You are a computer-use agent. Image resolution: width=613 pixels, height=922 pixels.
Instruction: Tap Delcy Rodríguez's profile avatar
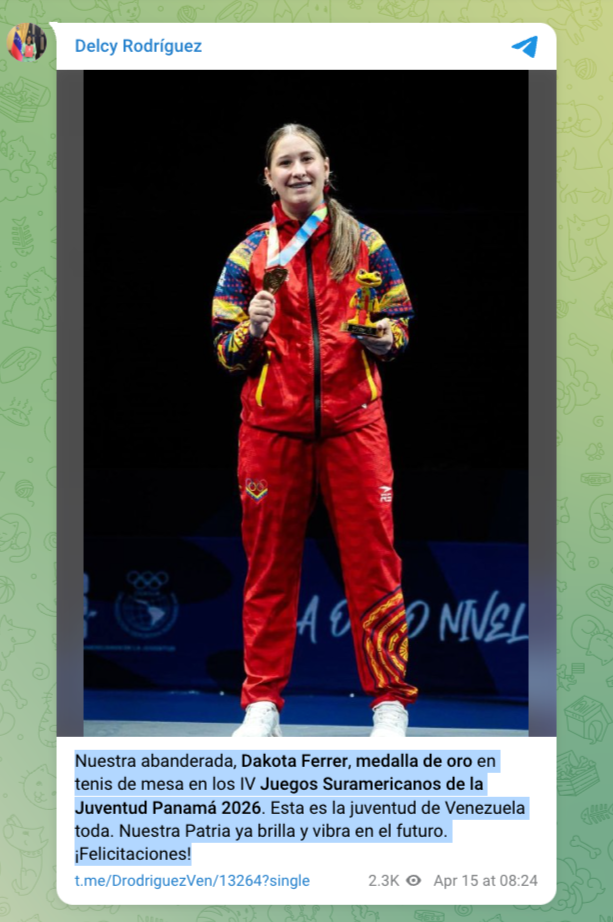point(27,41)
